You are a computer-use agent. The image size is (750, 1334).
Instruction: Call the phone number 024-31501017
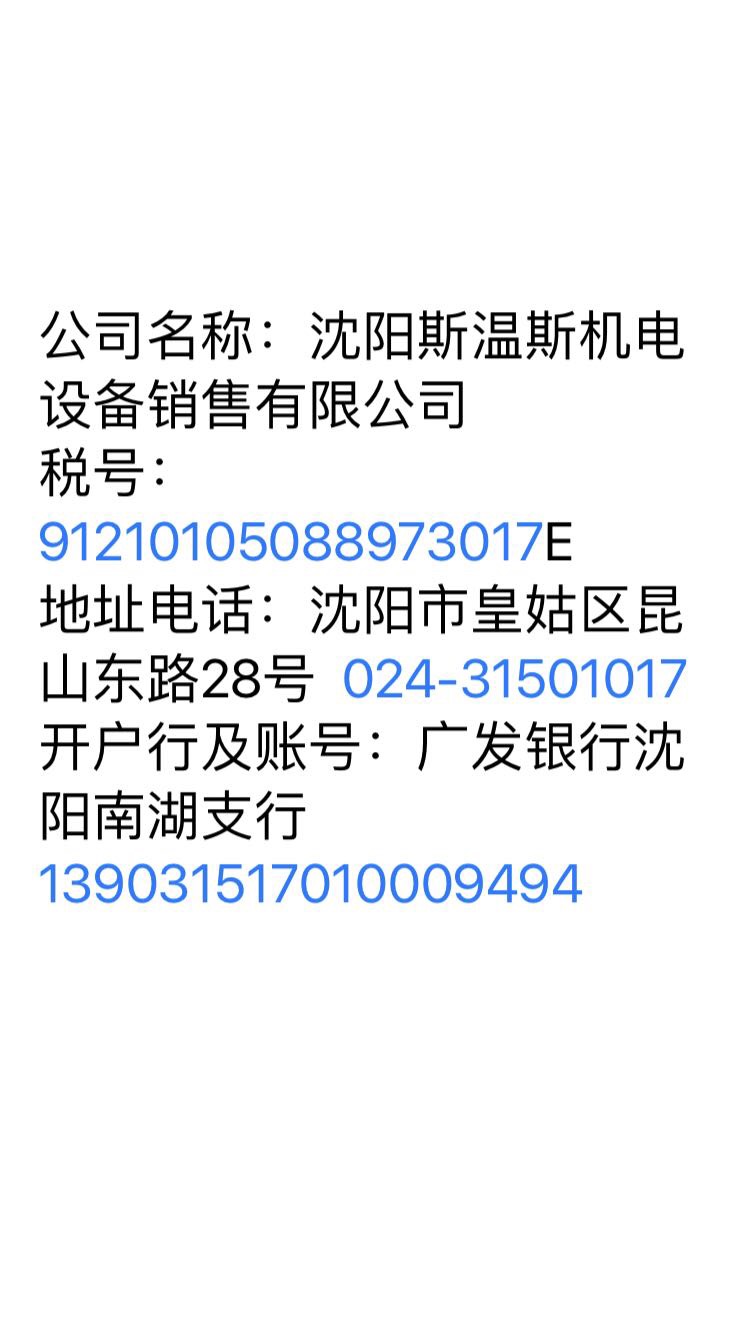tap(514, 679)
